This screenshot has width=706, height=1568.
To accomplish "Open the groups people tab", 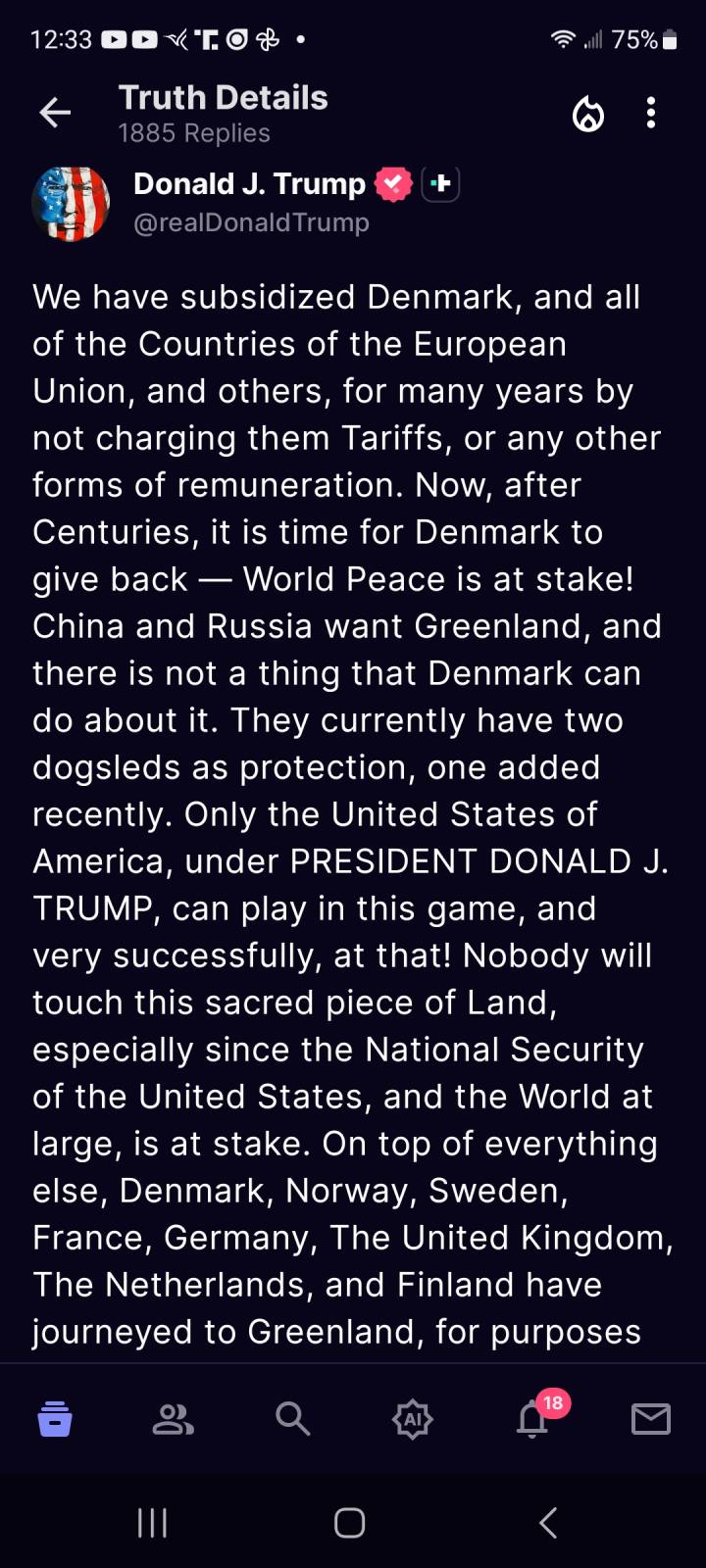I will (174, 1418).
